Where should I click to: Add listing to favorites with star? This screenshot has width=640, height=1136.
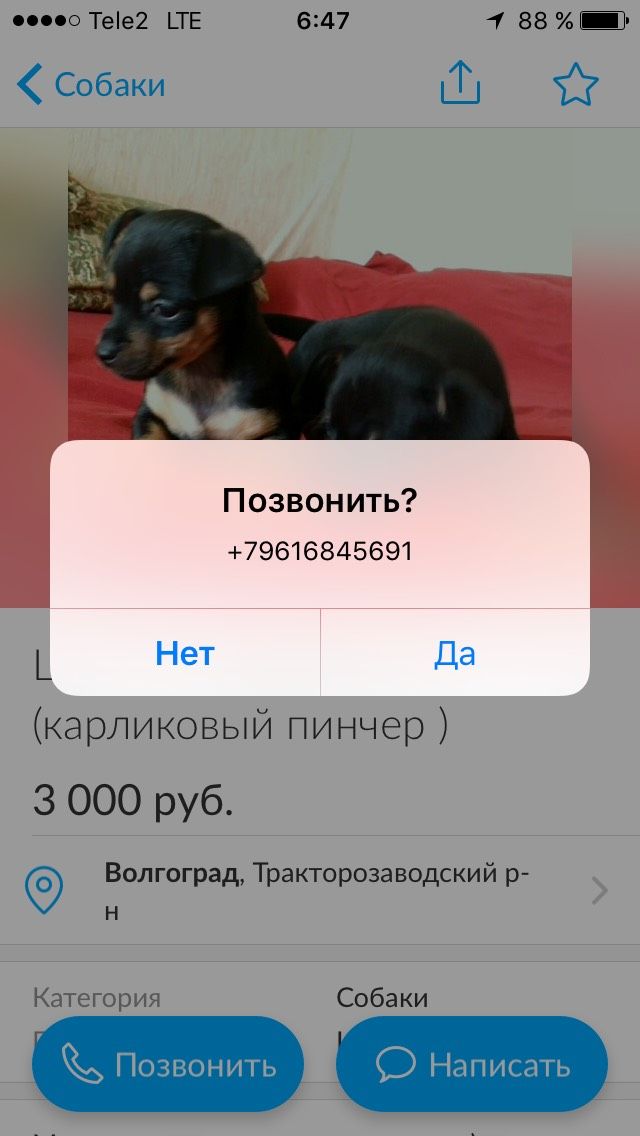(x=575, y=84)
